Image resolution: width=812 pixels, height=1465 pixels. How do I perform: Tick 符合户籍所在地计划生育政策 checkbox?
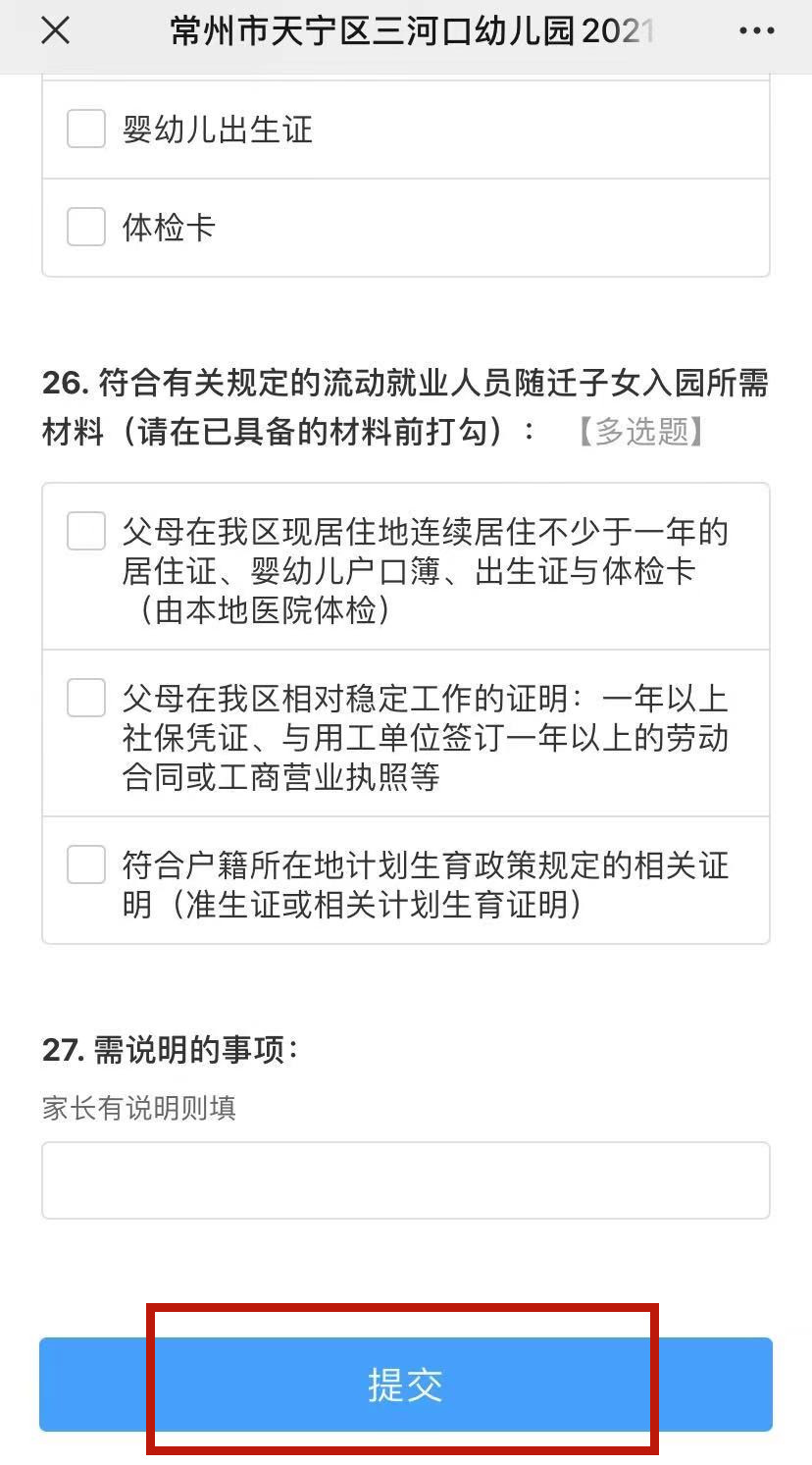point(86,865)
